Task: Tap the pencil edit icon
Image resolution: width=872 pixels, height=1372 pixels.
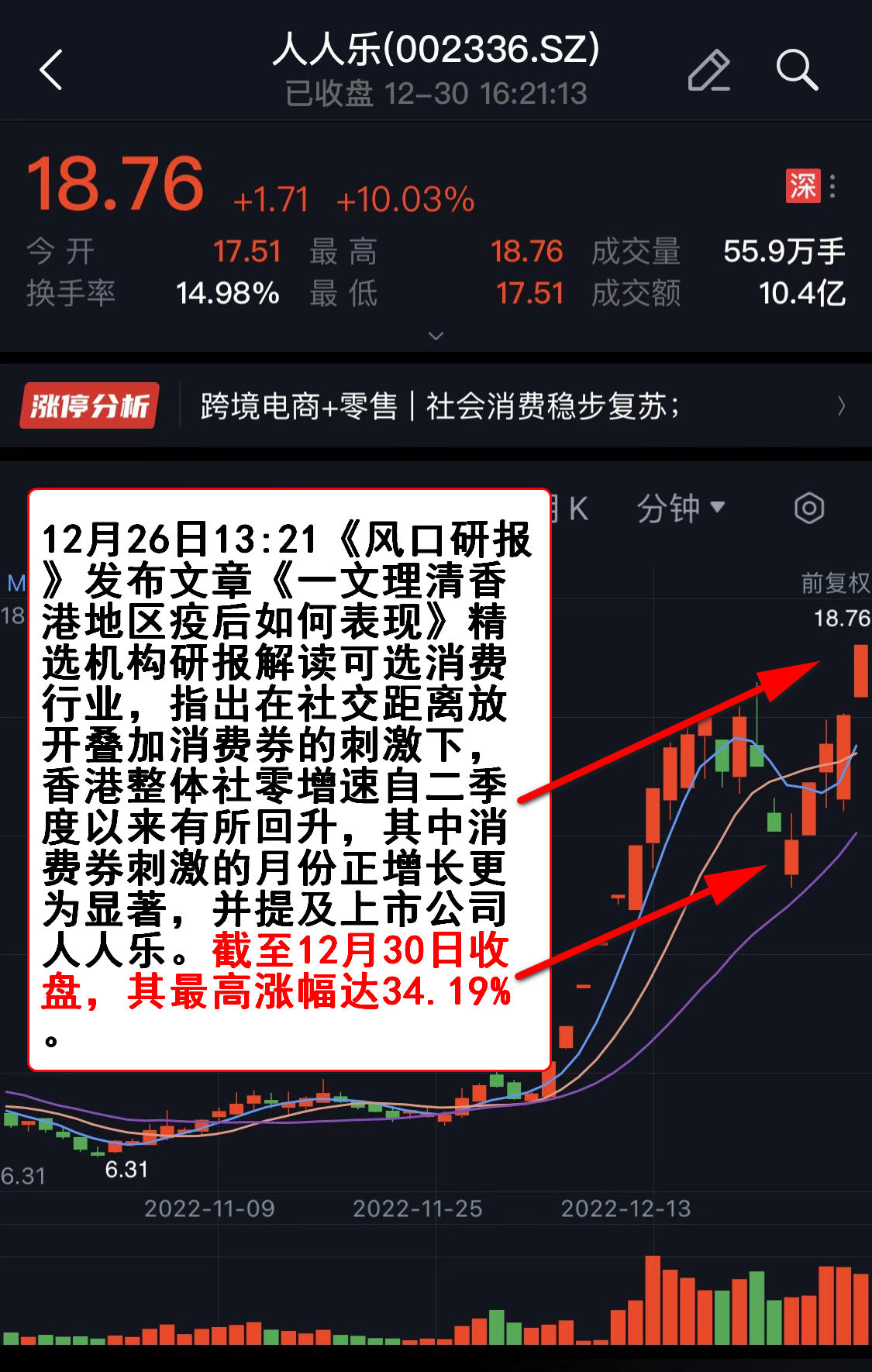Action: click(x=708, y=70)
